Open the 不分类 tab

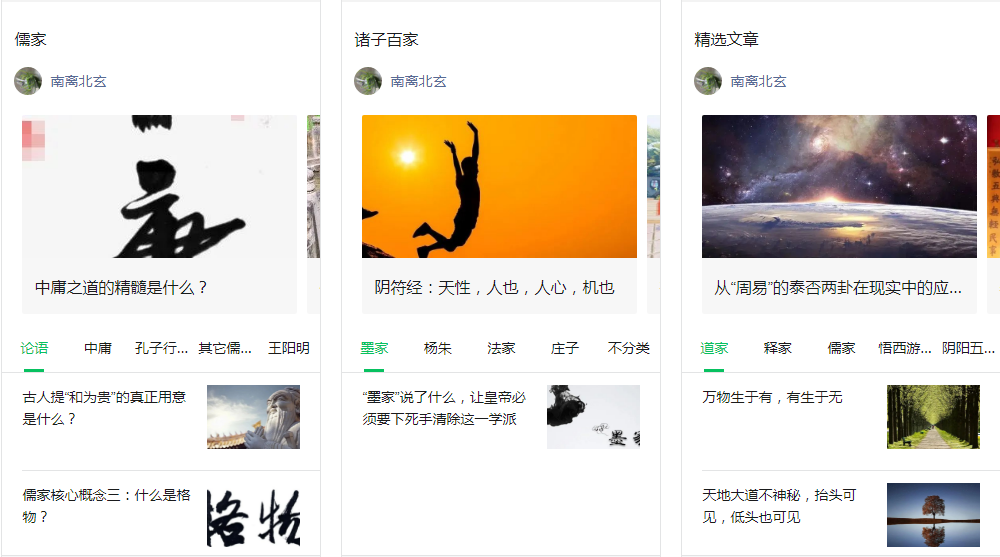coord(628,348)
